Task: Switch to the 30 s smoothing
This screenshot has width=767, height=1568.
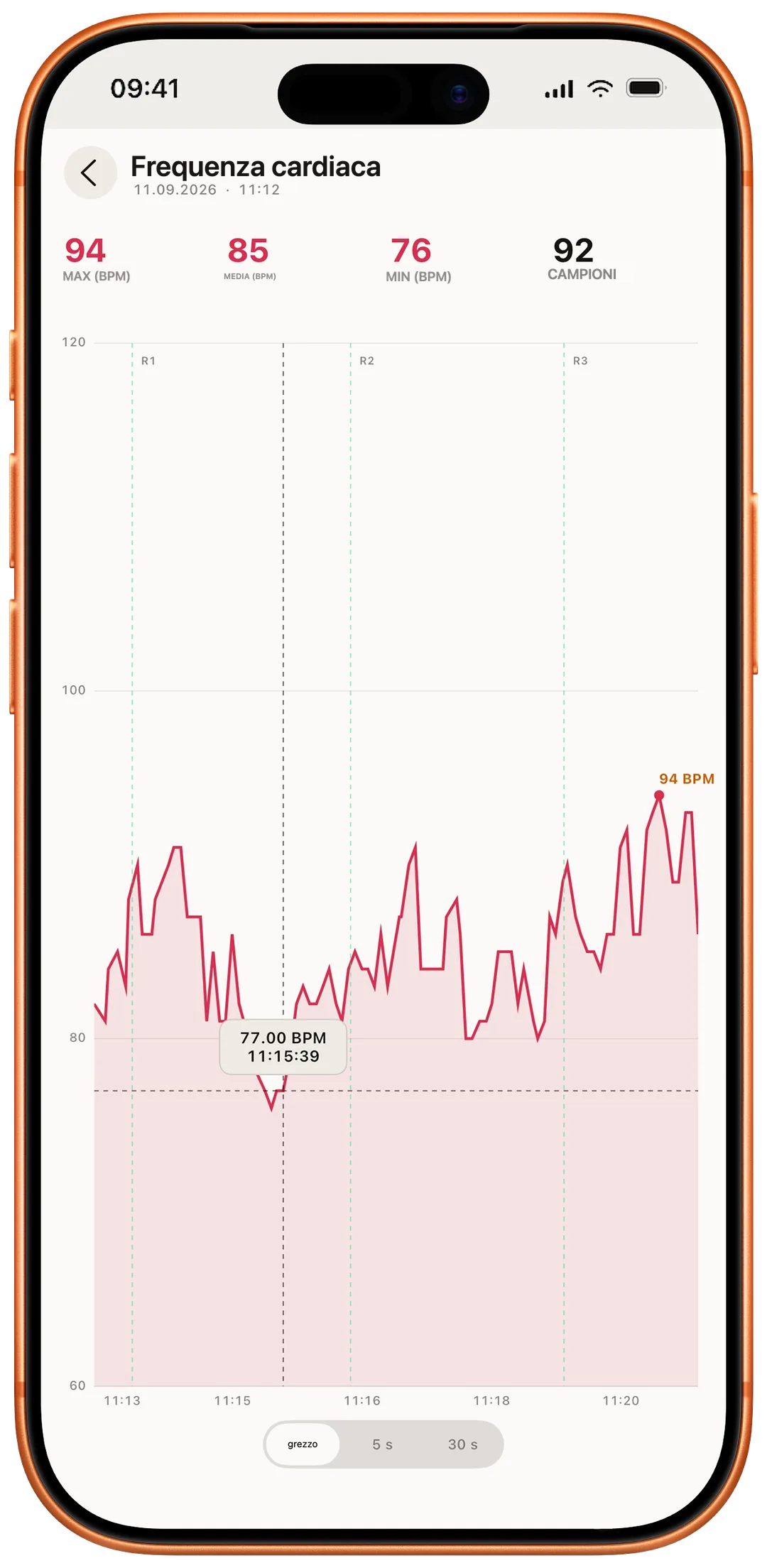Action: click(462, 1444)
